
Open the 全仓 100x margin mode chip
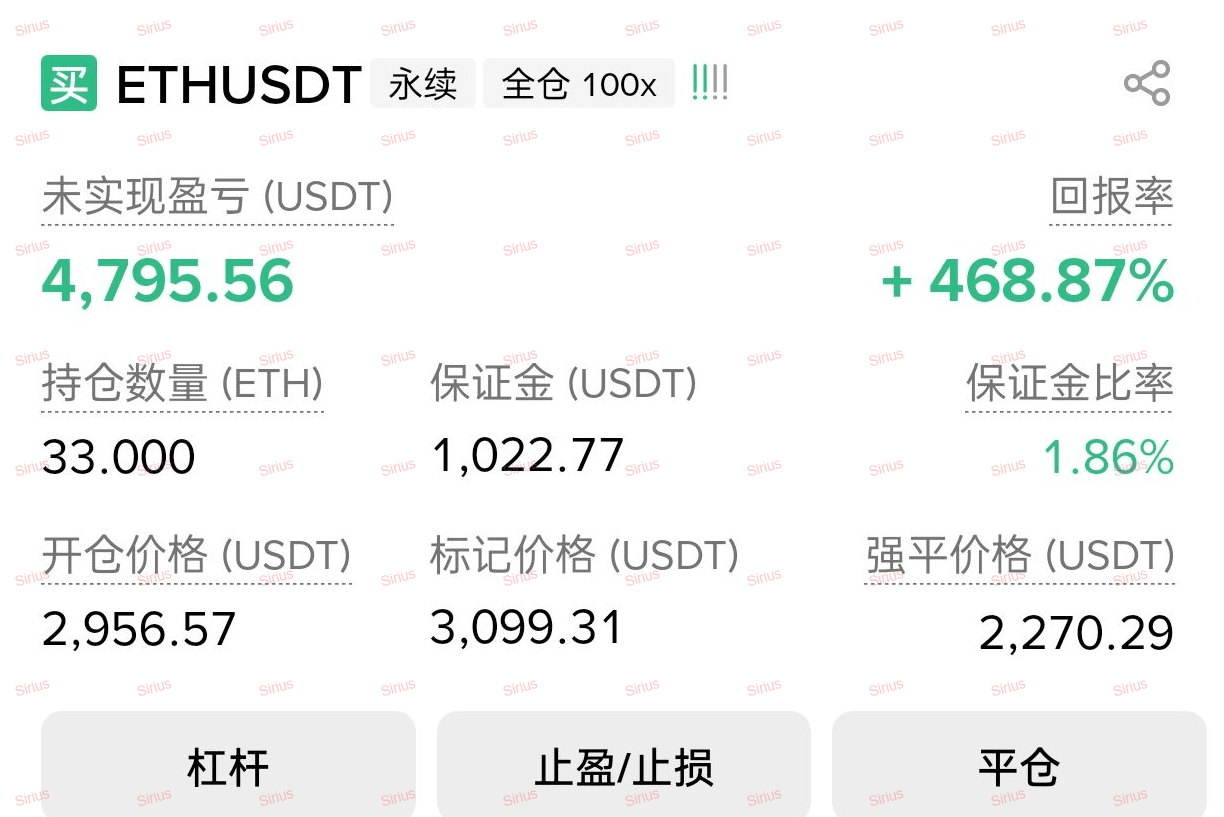[579, 84]
